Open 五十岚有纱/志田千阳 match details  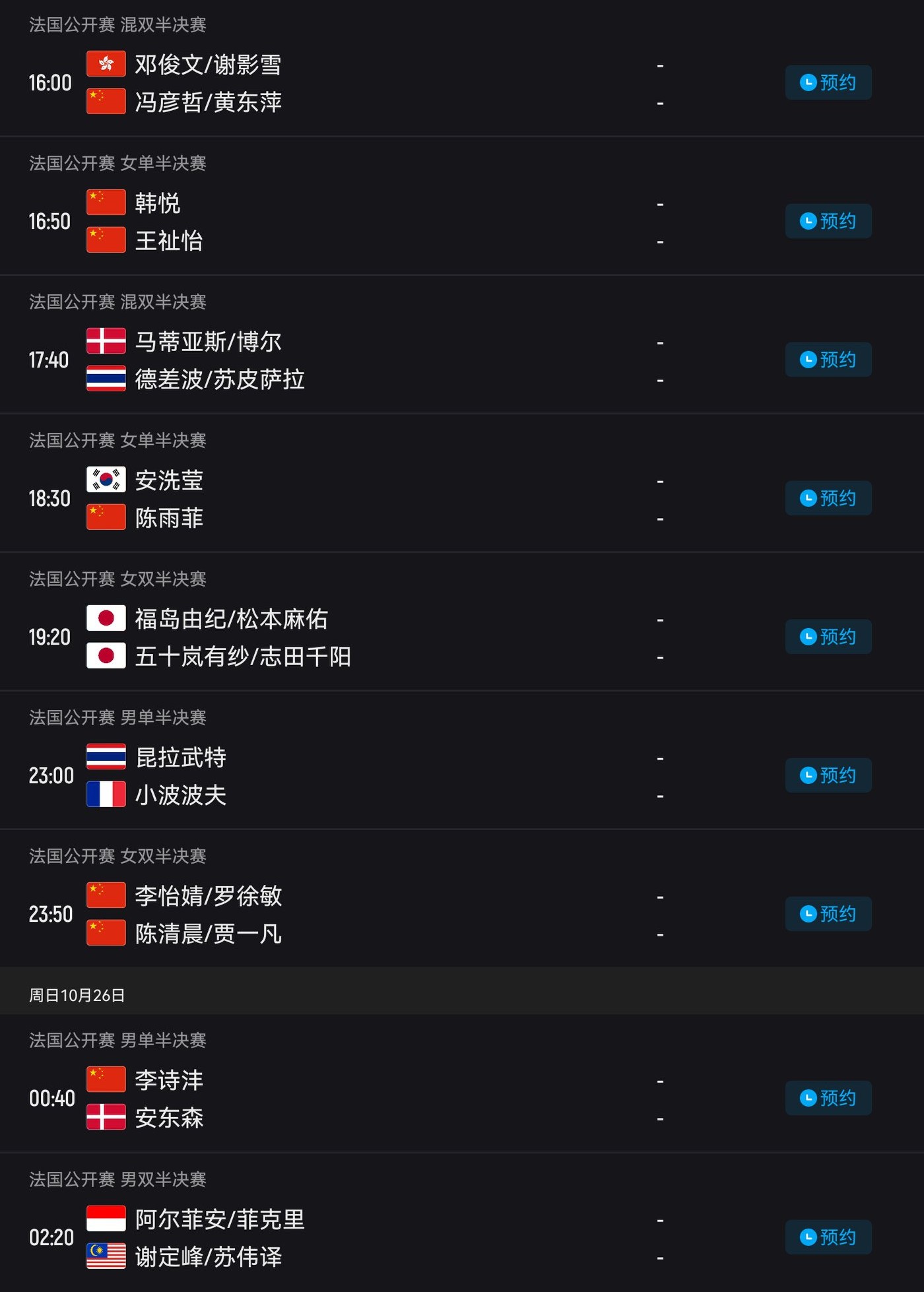tap(242, 657)
